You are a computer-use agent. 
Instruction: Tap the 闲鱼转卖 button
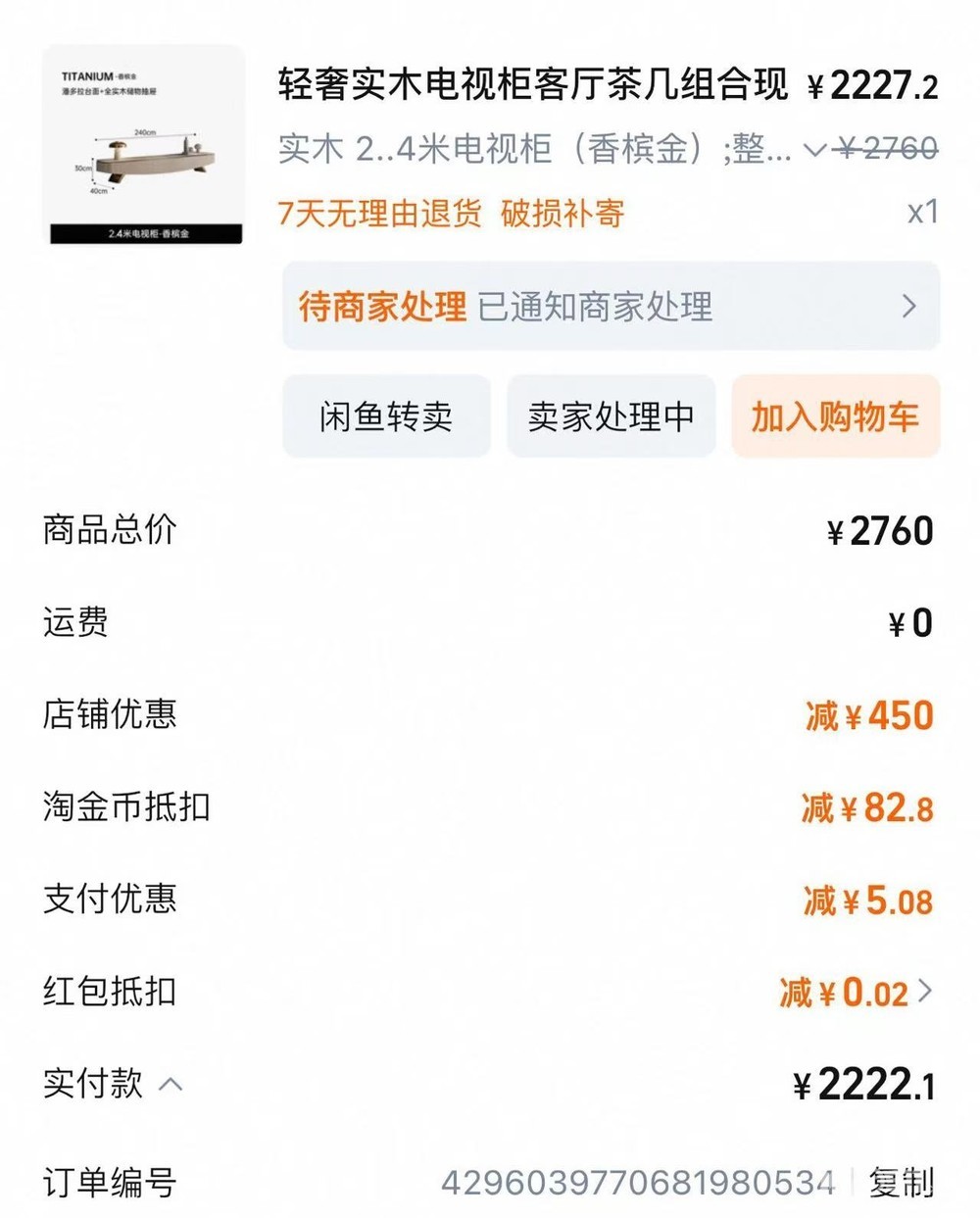tap(386, 416)
